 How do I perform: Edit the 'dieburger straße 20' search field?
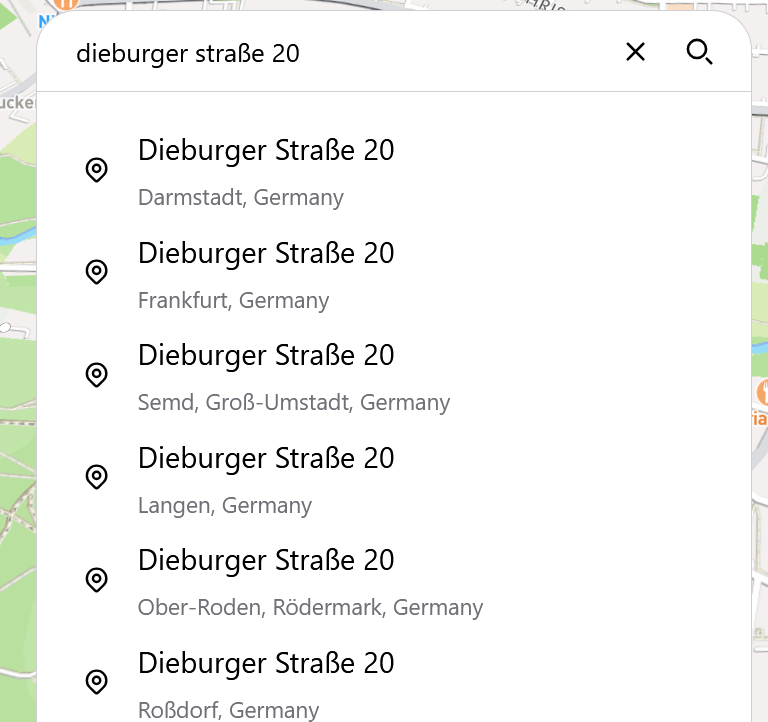tap(330, 53)
